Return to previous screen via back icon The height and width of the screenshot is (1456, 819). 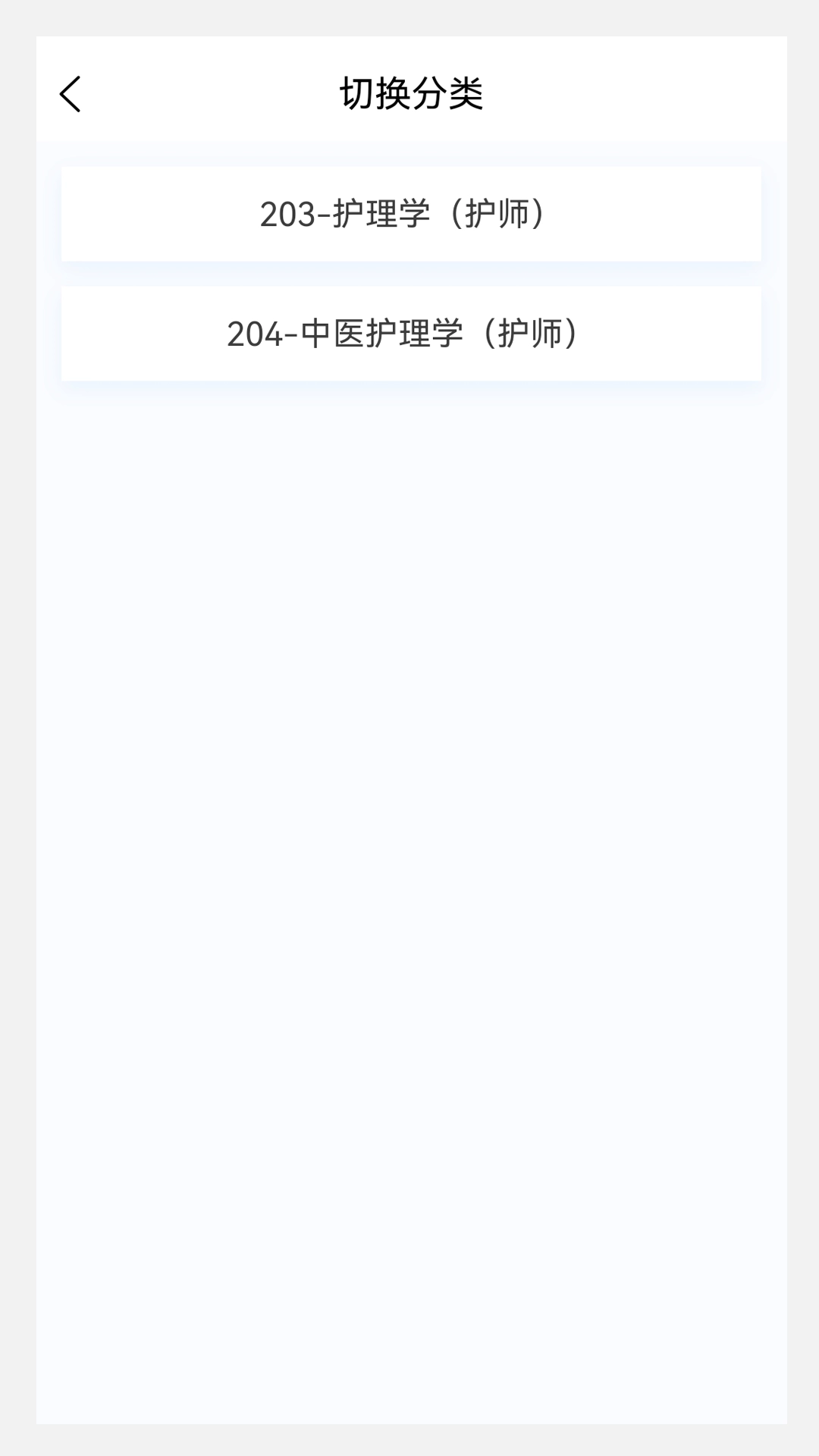71,93
